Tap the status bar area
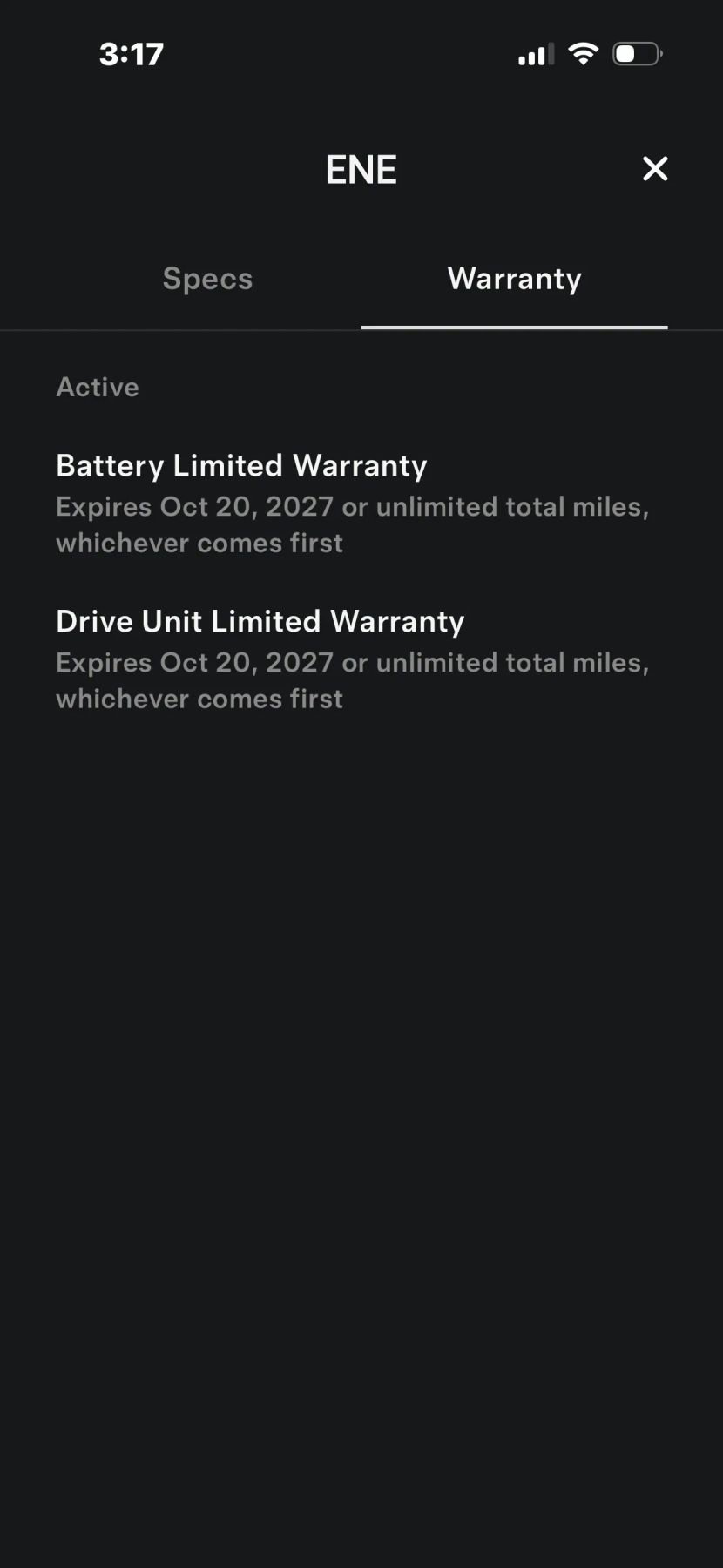This screenshot has height=1568, width=723. click(361, 54)
